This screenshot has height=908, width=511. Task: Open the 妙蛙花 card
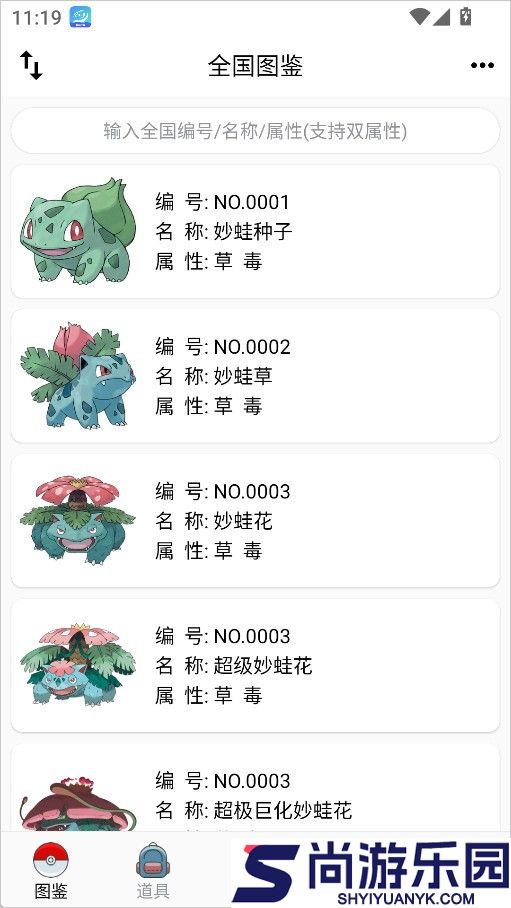point(256,521)
